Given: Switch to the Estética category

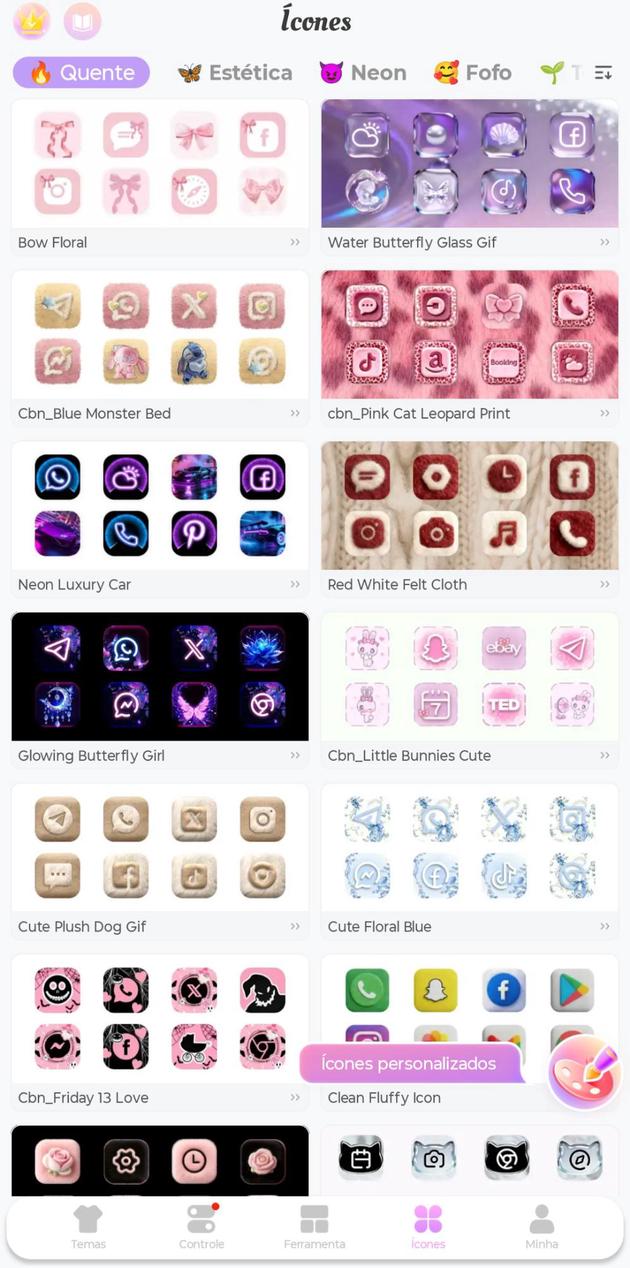Looking at the screenshot, I should point(235,72).
